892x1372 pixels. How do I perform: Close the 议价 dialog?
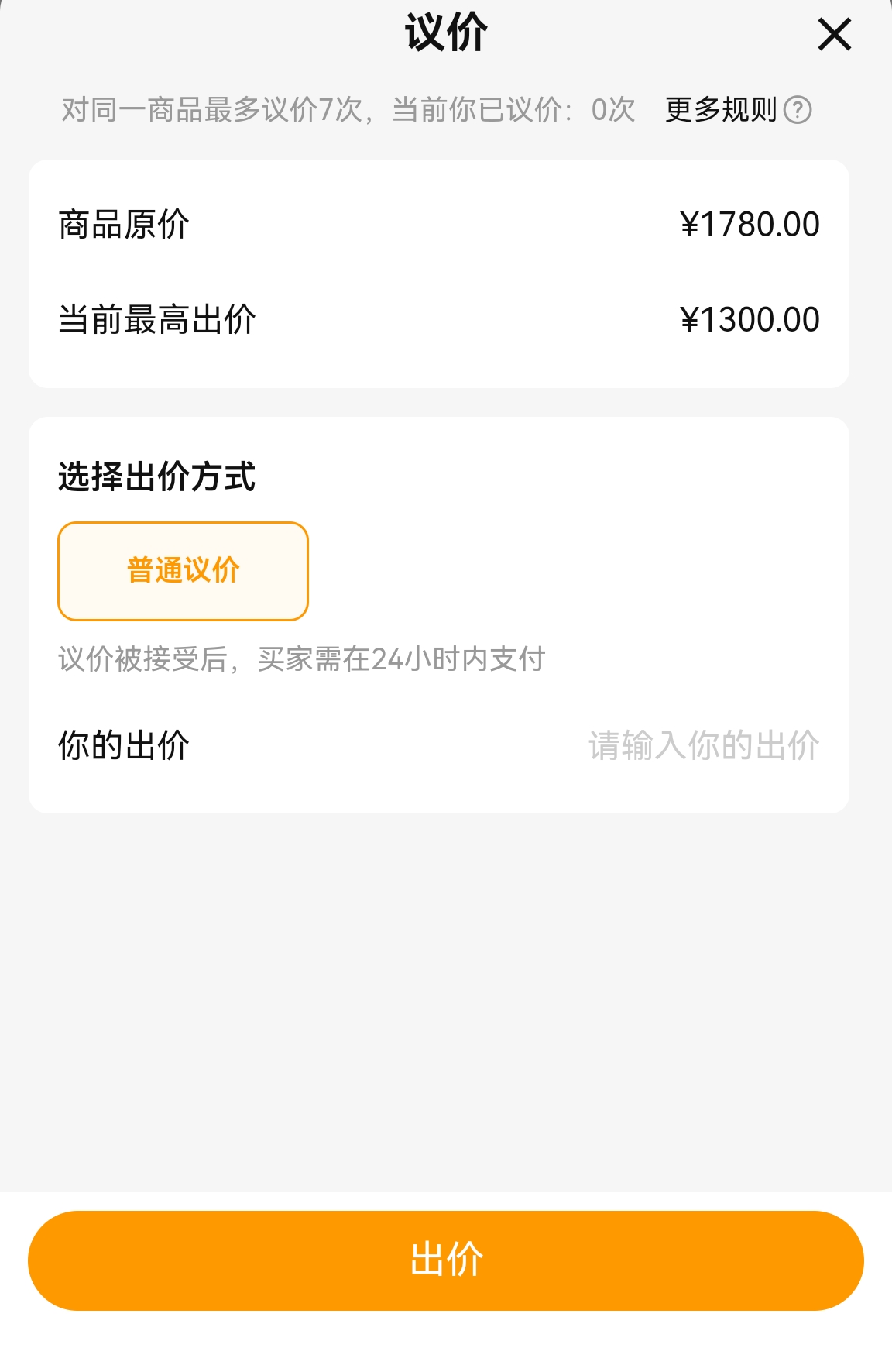834,35
